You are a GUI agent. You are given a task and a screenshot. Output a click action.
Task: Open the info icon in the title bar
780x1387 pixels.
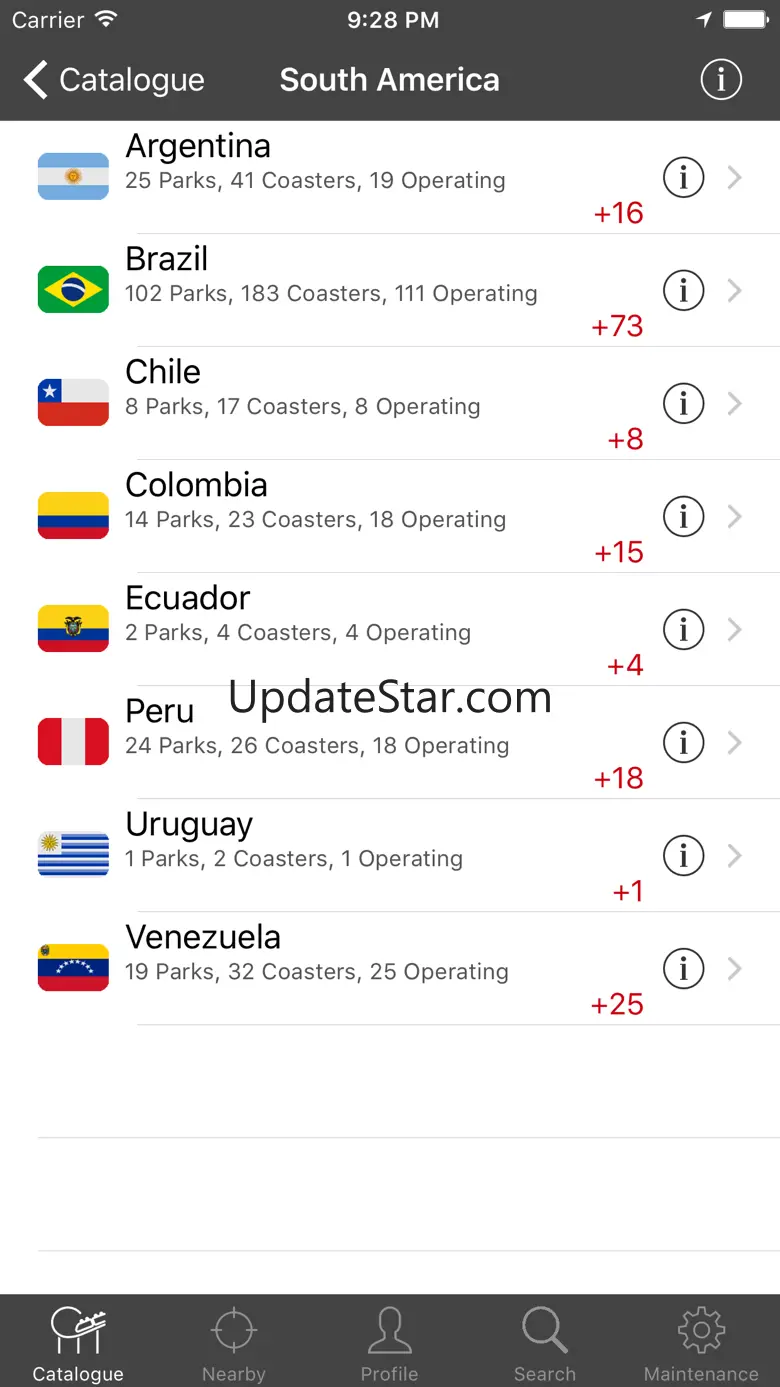[x=721, y=80]
